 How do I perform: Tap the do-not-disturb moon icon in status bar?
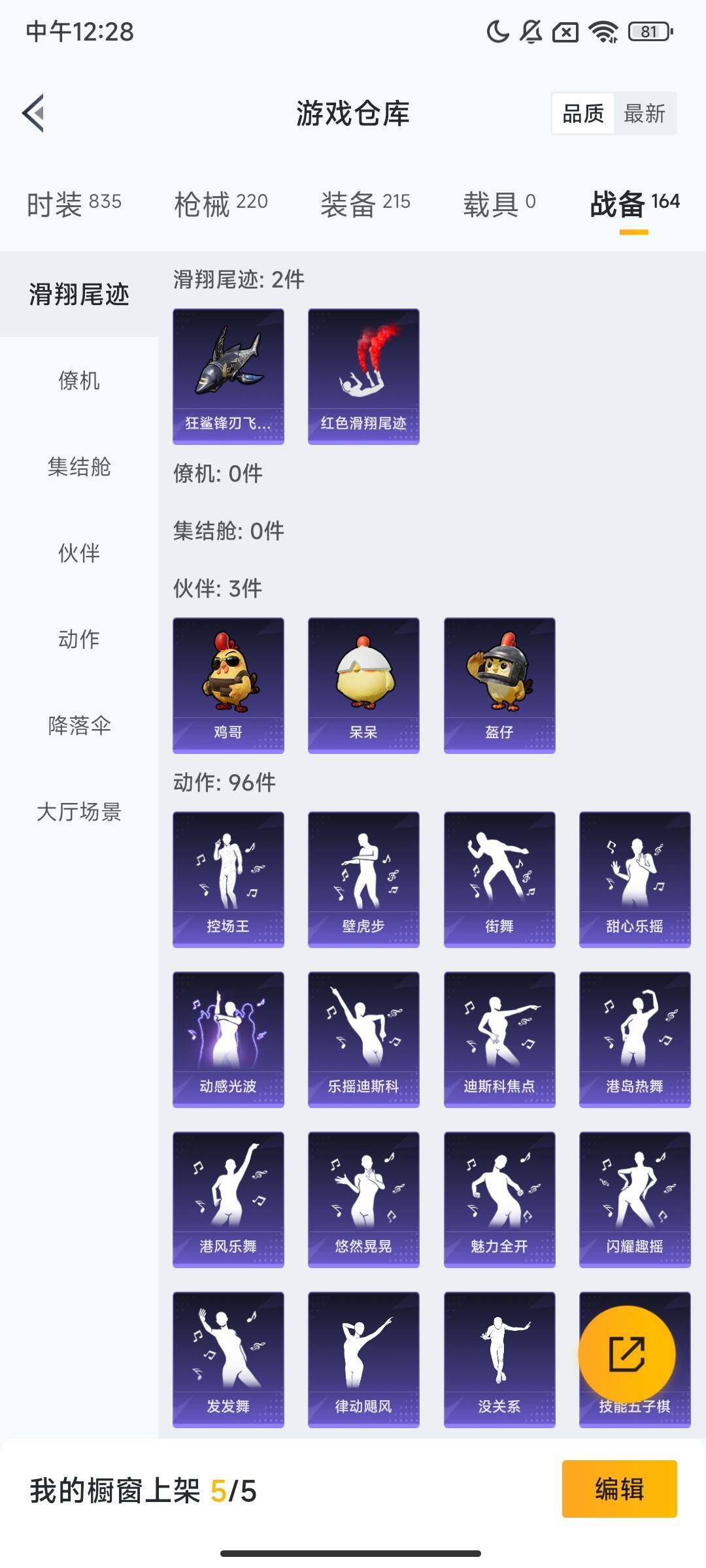click(497, 30)
